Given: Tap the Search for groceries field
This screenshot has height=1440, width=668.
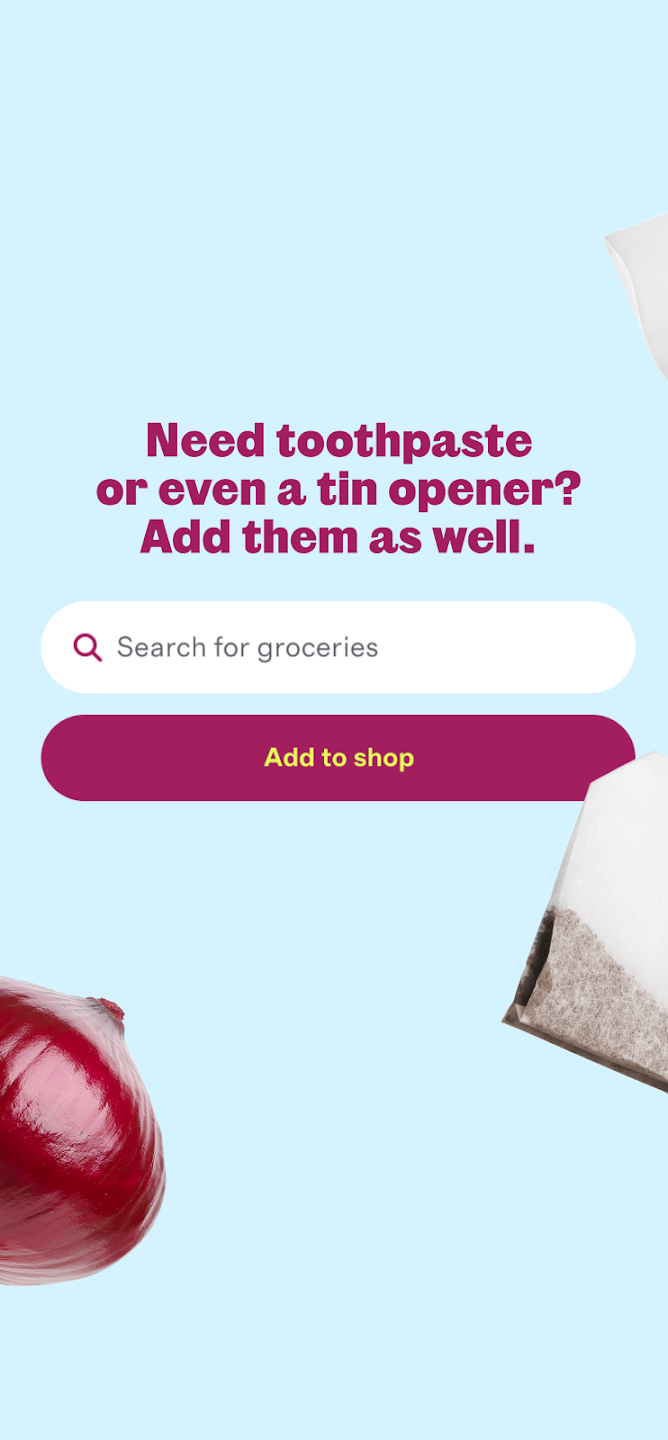Looking at the screenshot, I should tap(338, 647).
